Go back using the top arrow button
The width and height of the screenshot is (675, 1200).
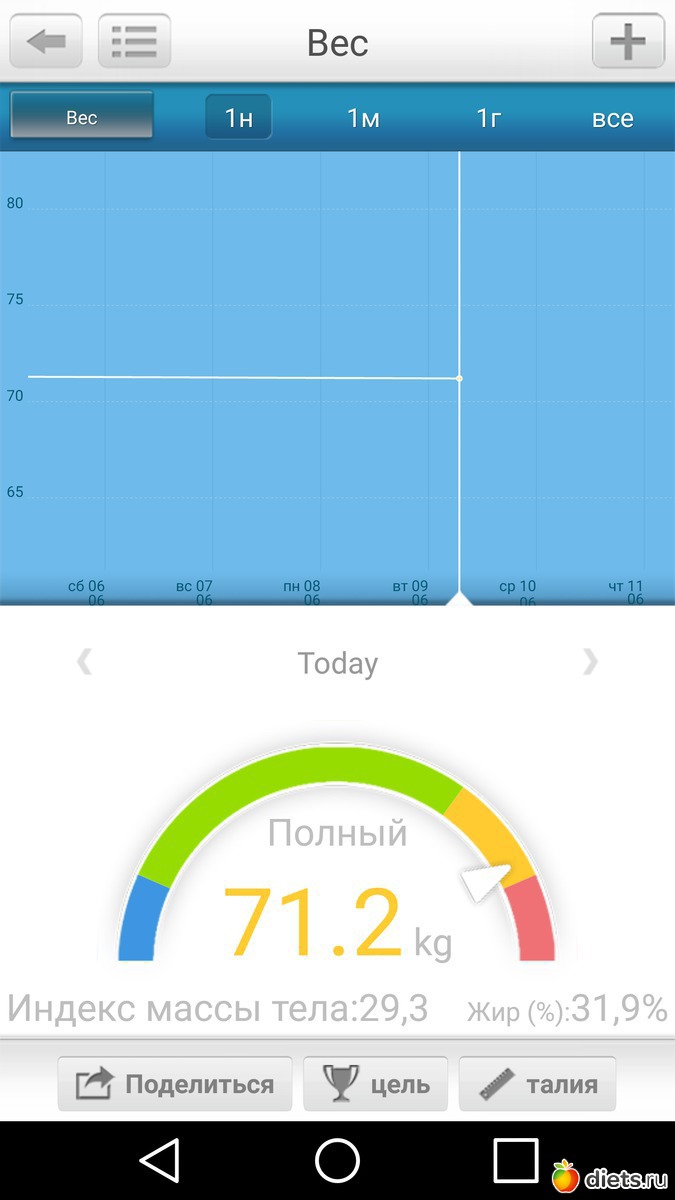45,42
